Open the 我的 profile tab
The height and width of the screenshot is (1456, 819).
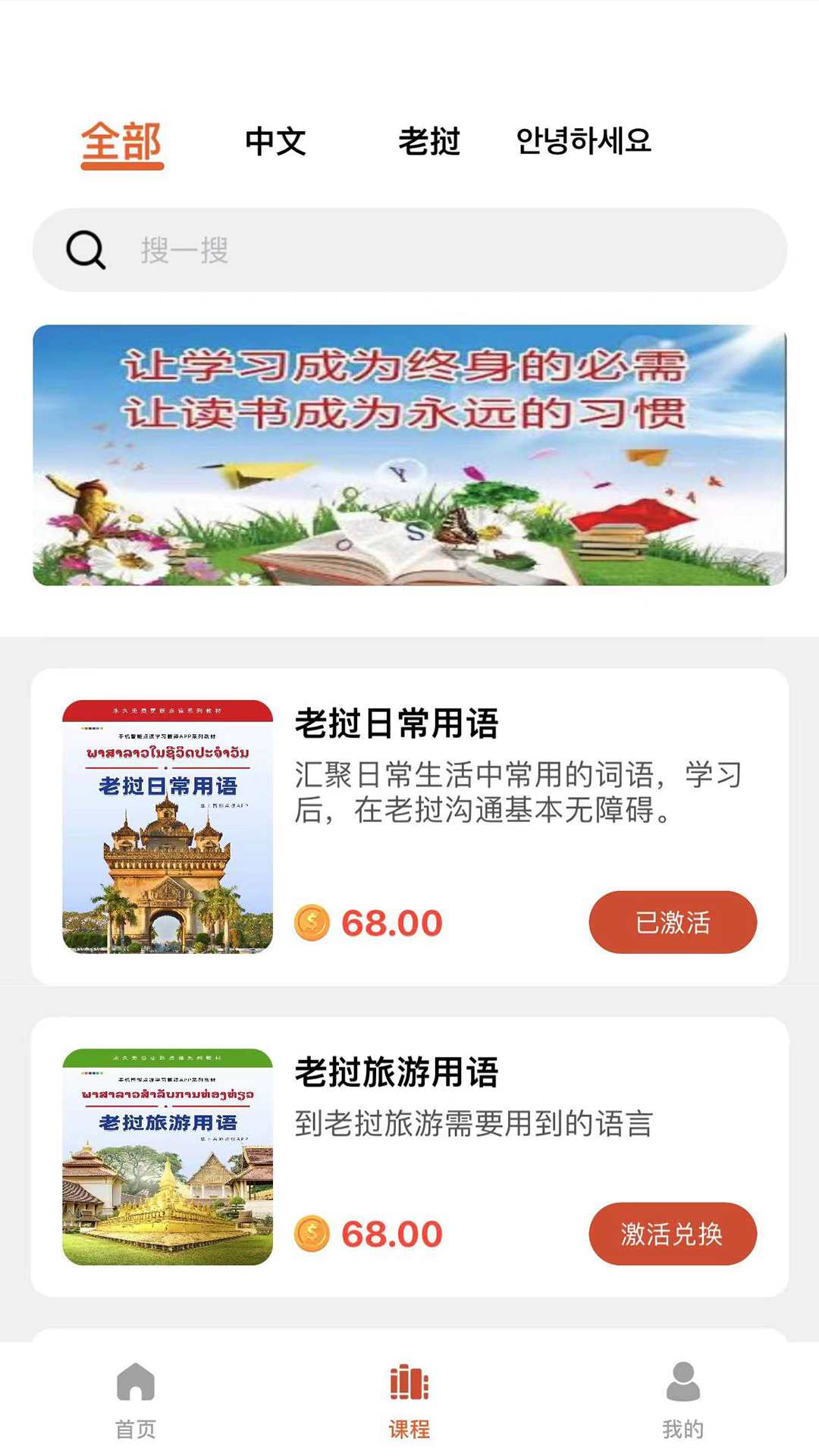point(682,1401)
